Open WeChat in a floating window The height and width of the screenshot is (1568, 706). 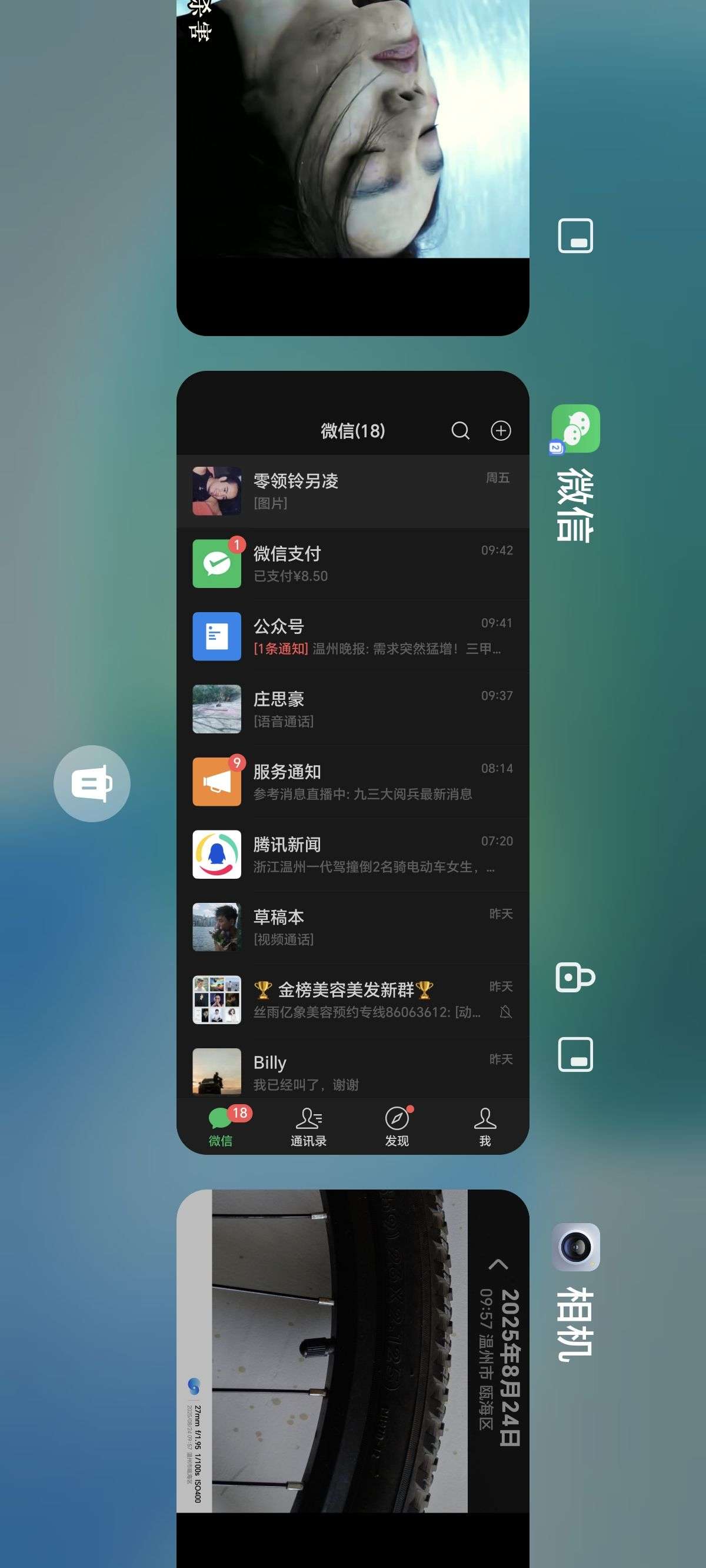tap(575, 1054)
